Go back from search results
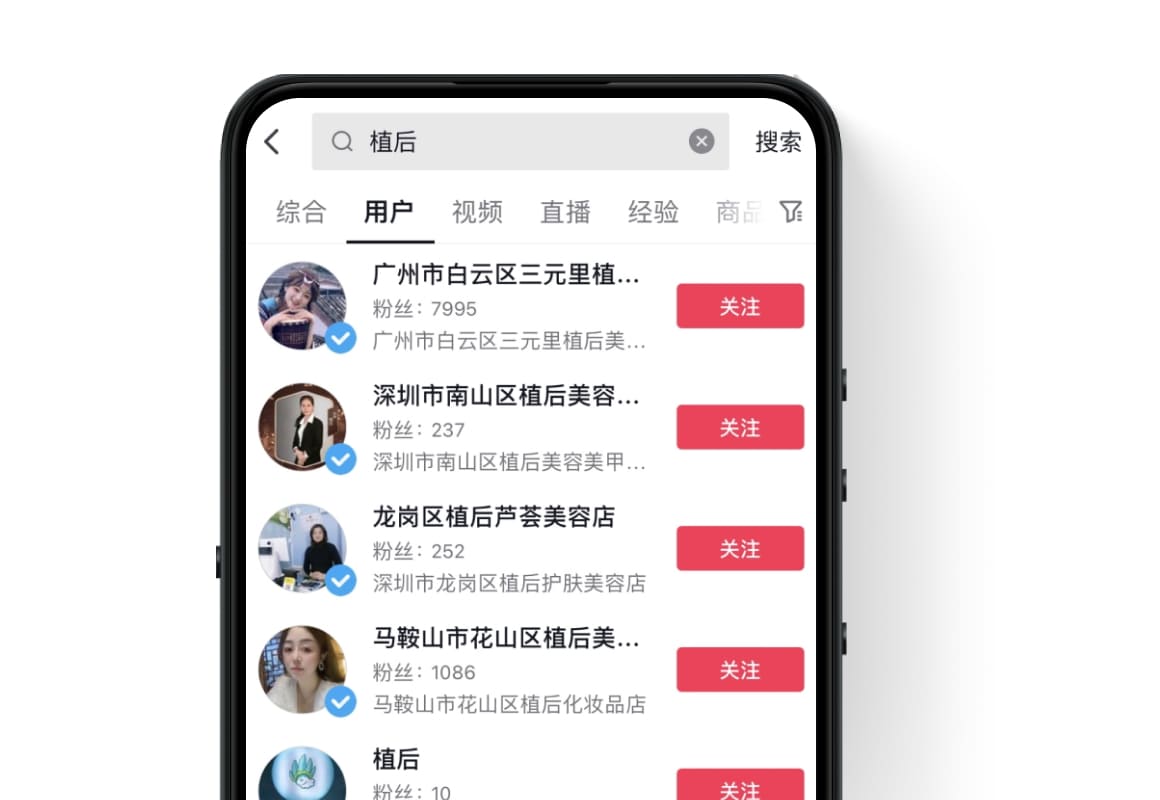 coord(272,142)
